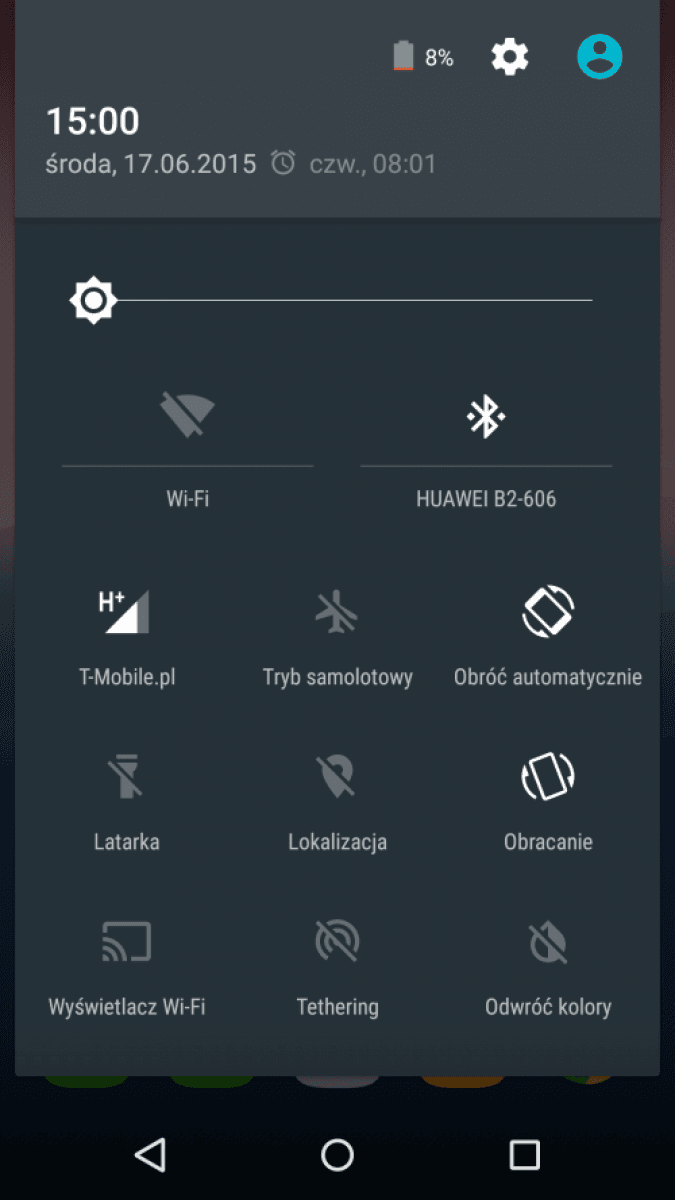Enable Tryb samolotowy
The width and height of the screenshot is (675, 1200).
[x=337, y=637]
